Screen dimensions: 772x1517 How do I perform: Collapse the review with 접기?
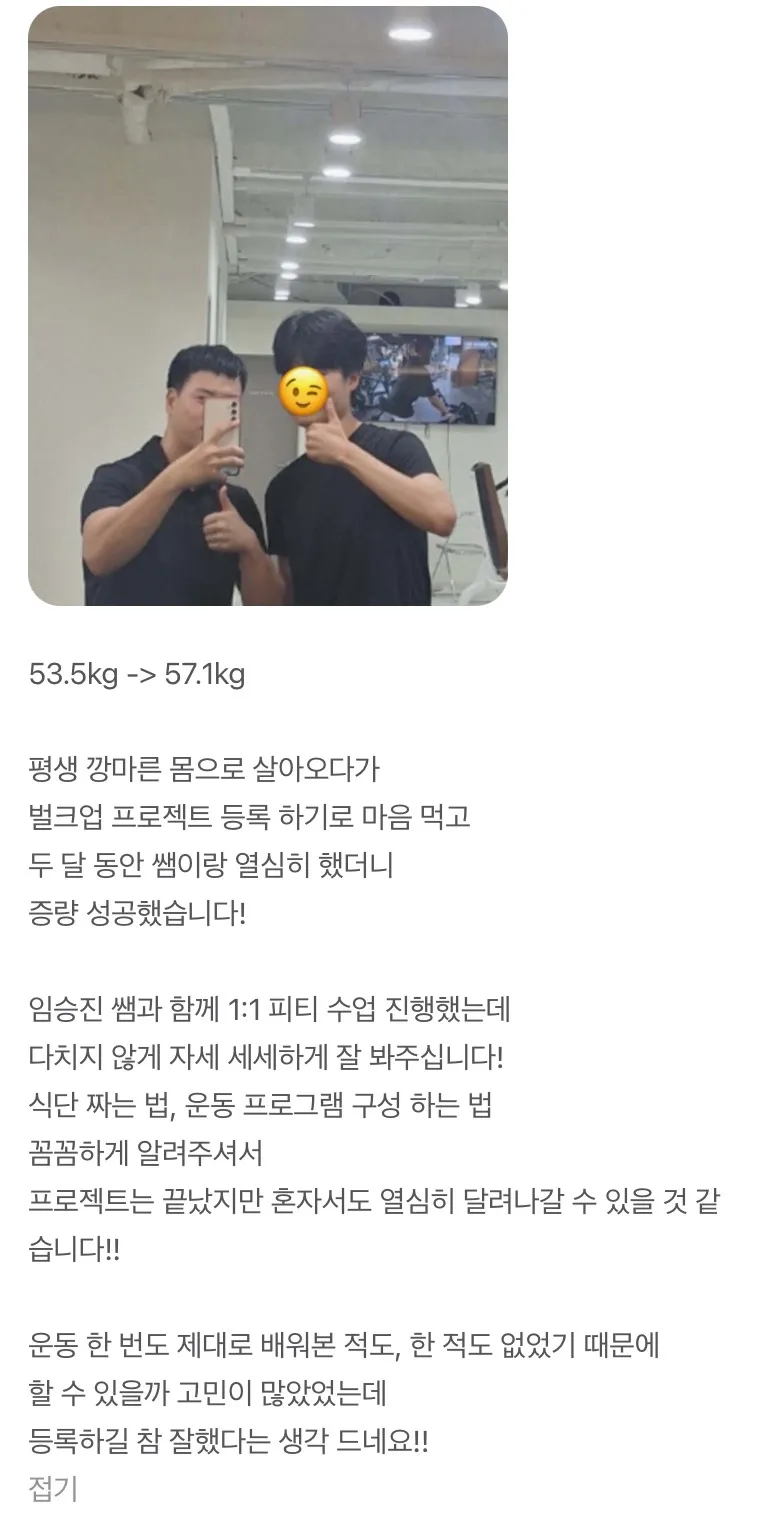pos(53,1489)
